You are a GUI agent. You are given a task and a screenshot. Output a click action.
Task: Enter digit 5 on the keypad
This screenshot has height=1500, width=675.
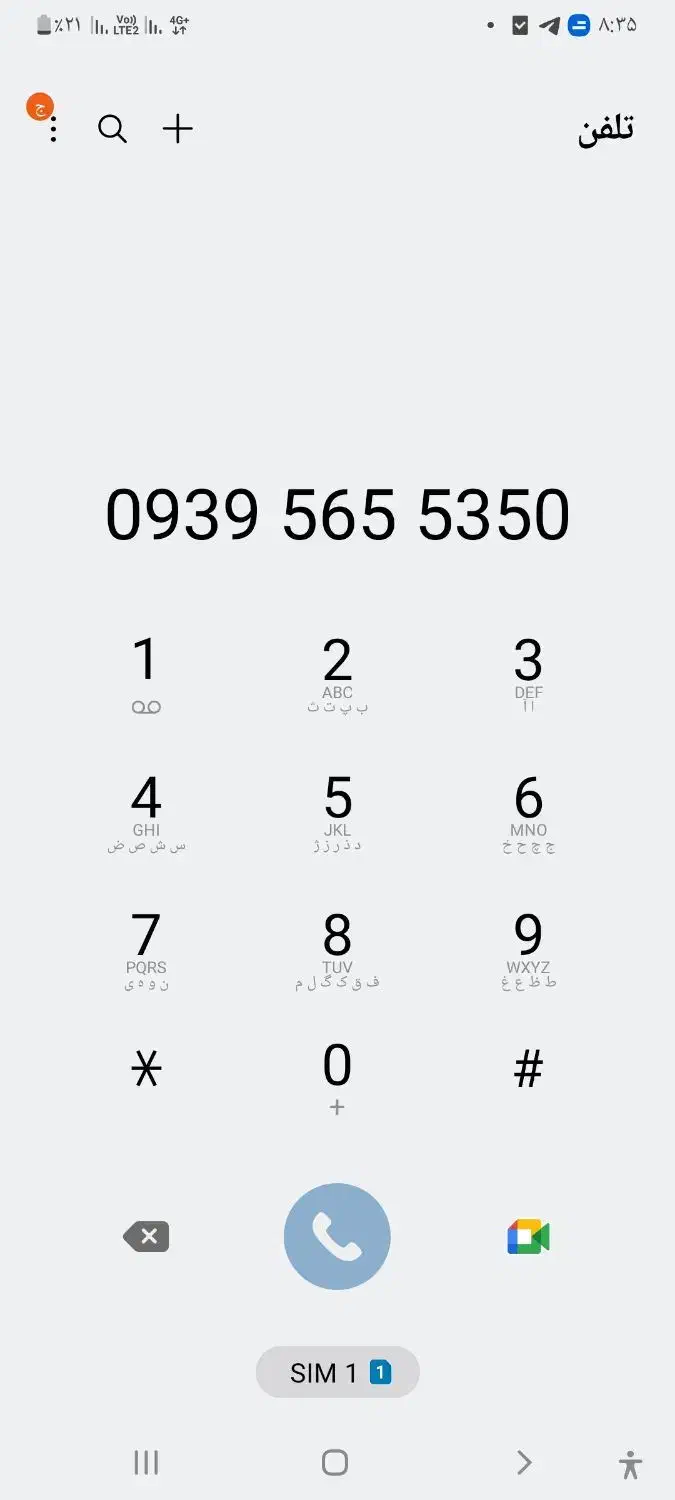point(337,812)
